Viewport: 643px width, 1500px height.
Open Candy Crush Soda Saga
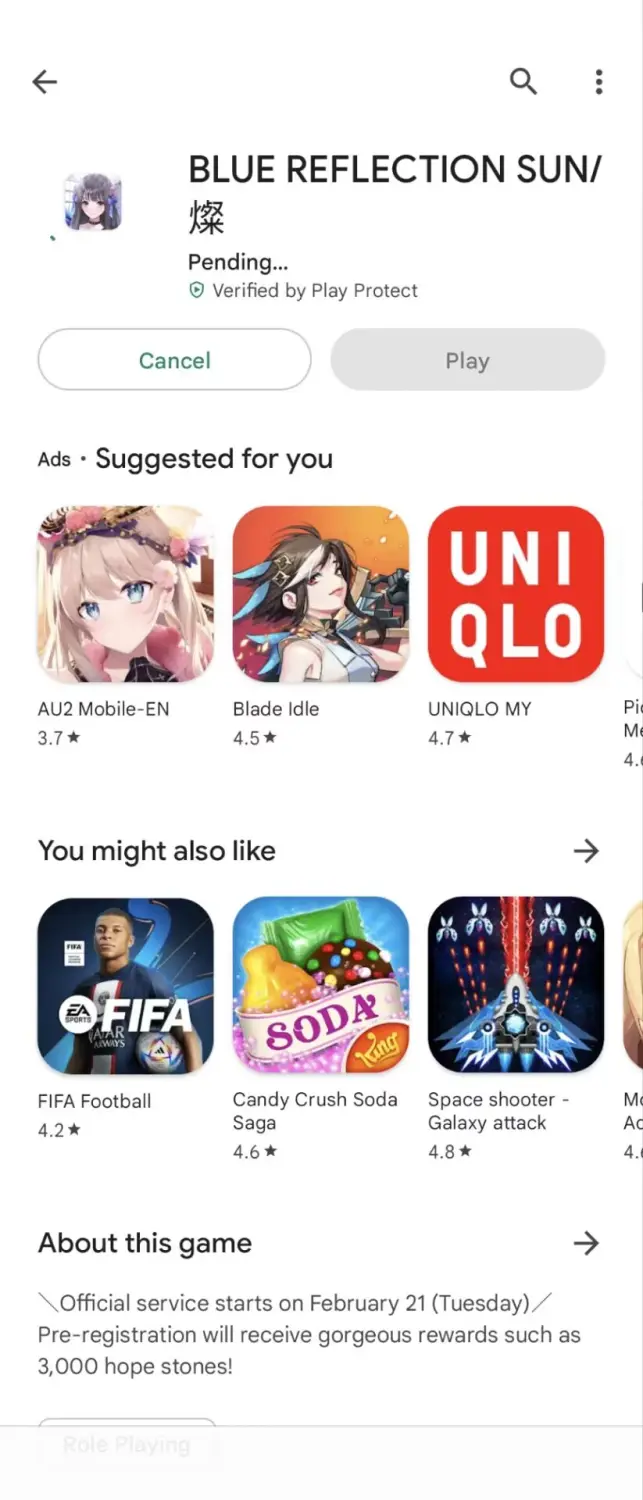(x=320, y=986)
